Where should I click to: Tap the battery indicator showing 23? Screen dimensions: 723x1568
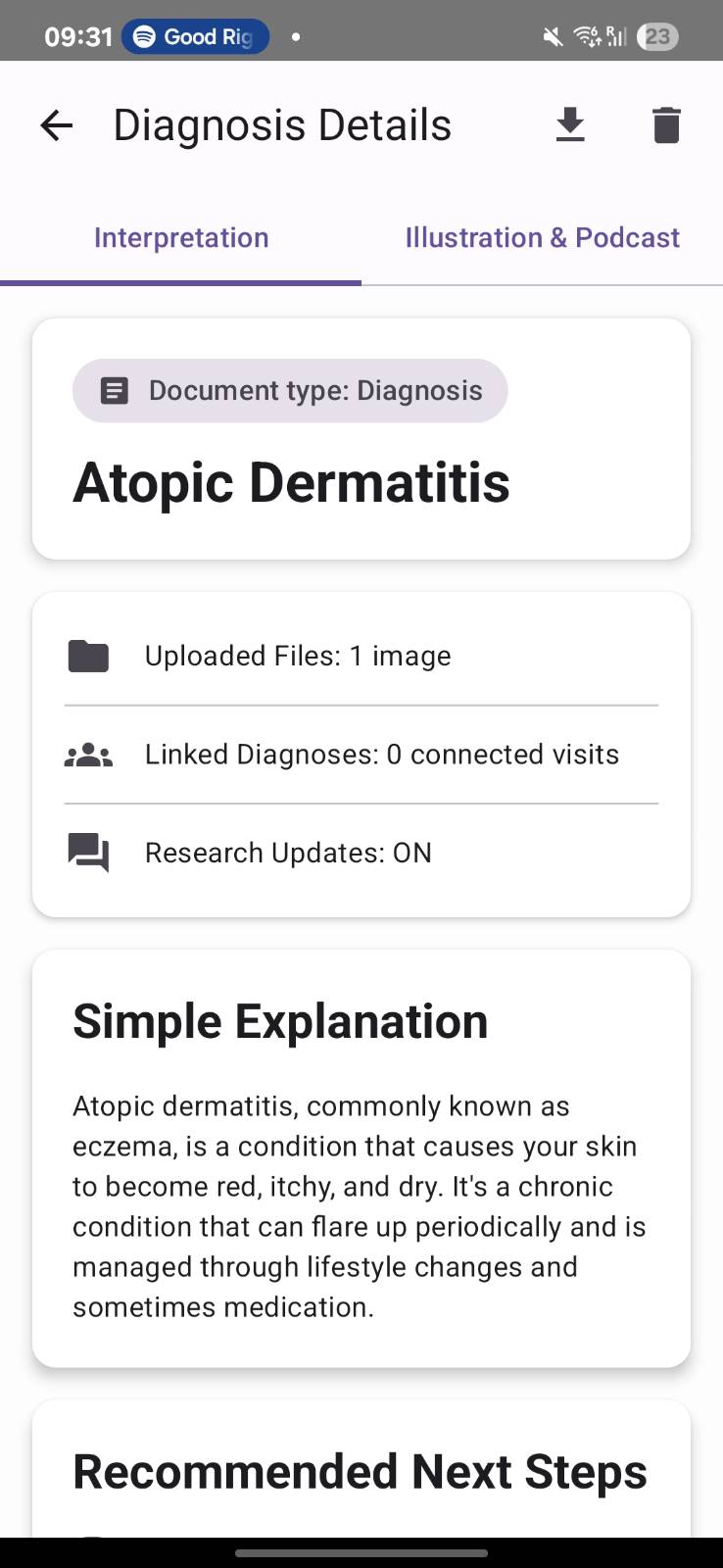pyautogui.click(x=657, y=37)
